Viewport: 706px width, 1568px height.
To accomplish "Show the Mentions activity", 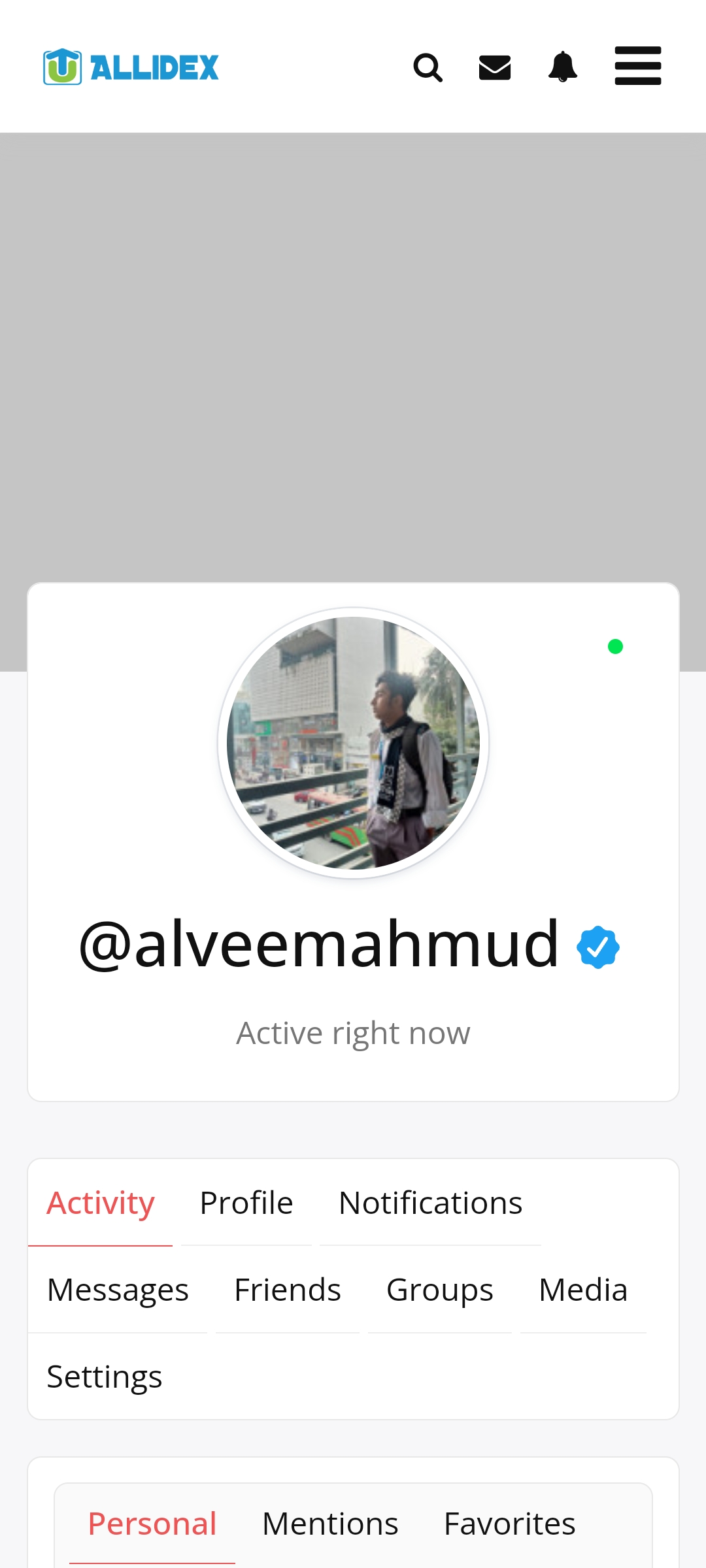I will click(x=330, y=1524).
